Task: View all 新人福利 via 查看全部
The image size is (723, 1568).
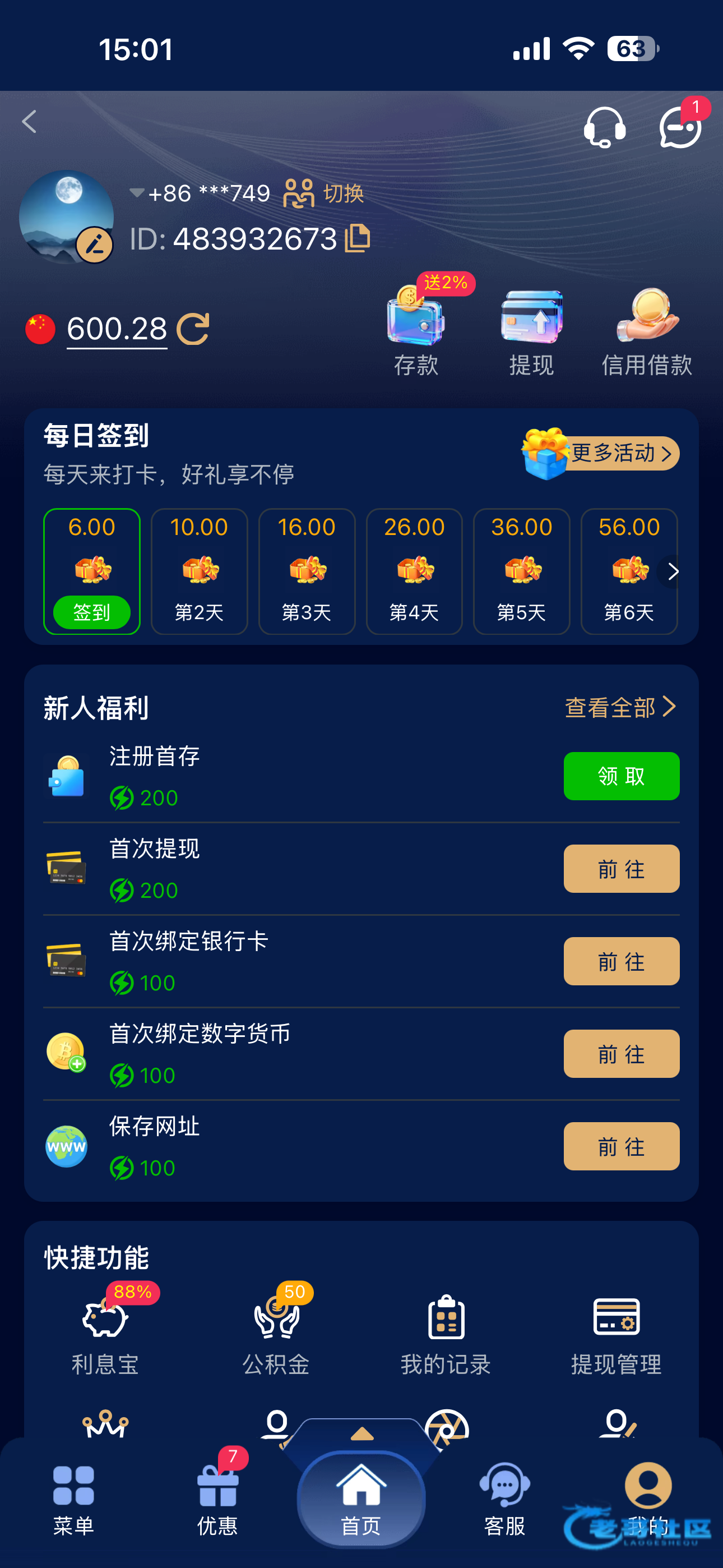Action: 620,707
